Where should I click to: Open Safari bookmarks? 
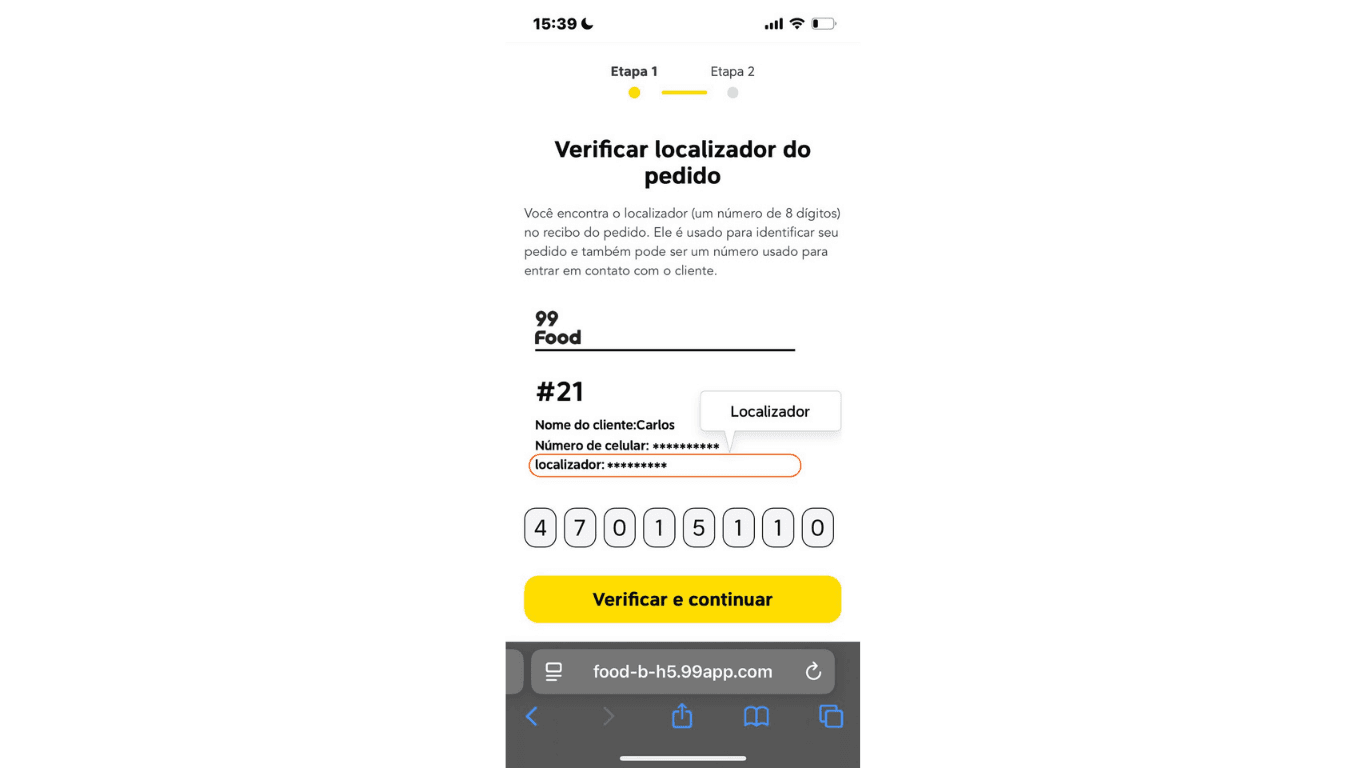pyautogui.click(x=756, y=716)
